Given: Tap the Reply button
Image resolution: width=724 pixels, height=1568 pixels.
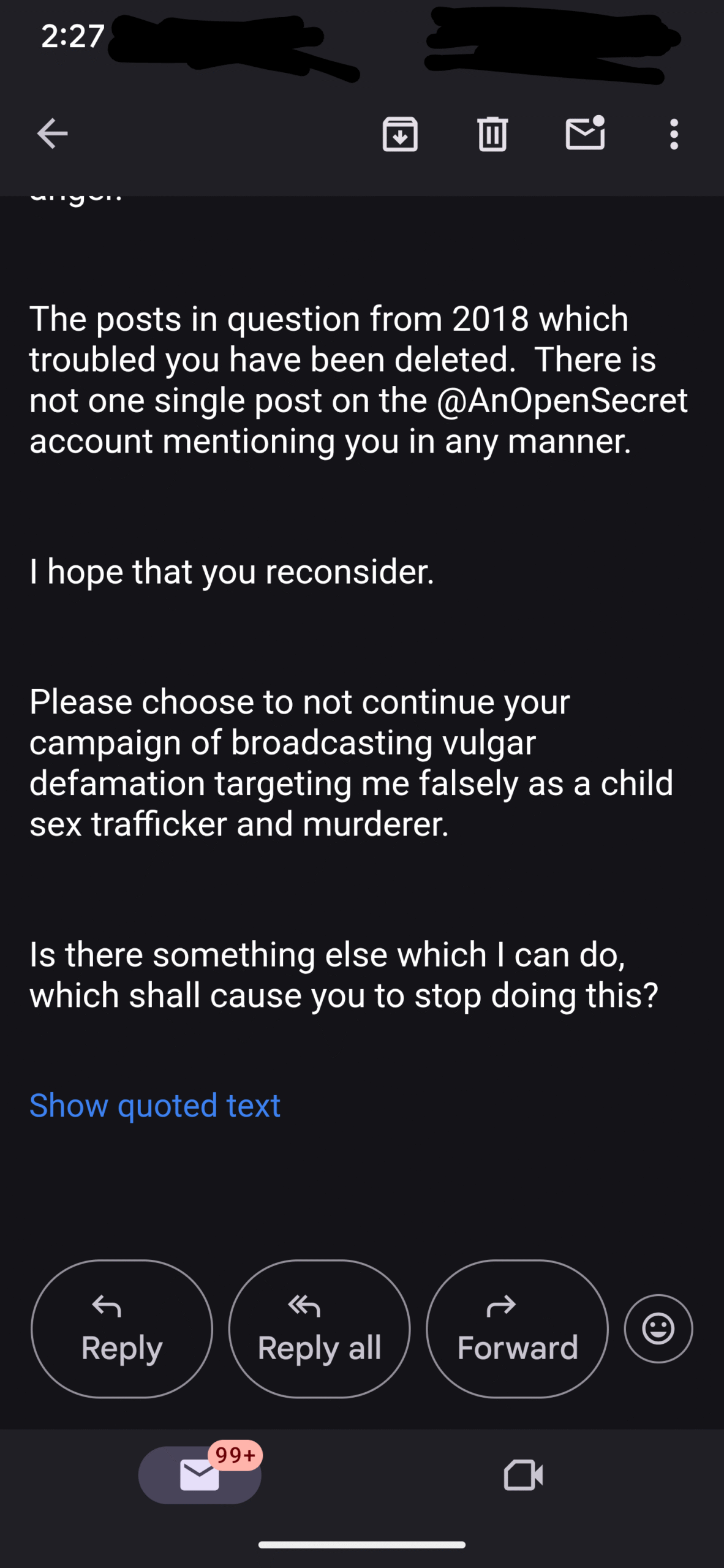Looking at the screenshot, I should 122,1329.
